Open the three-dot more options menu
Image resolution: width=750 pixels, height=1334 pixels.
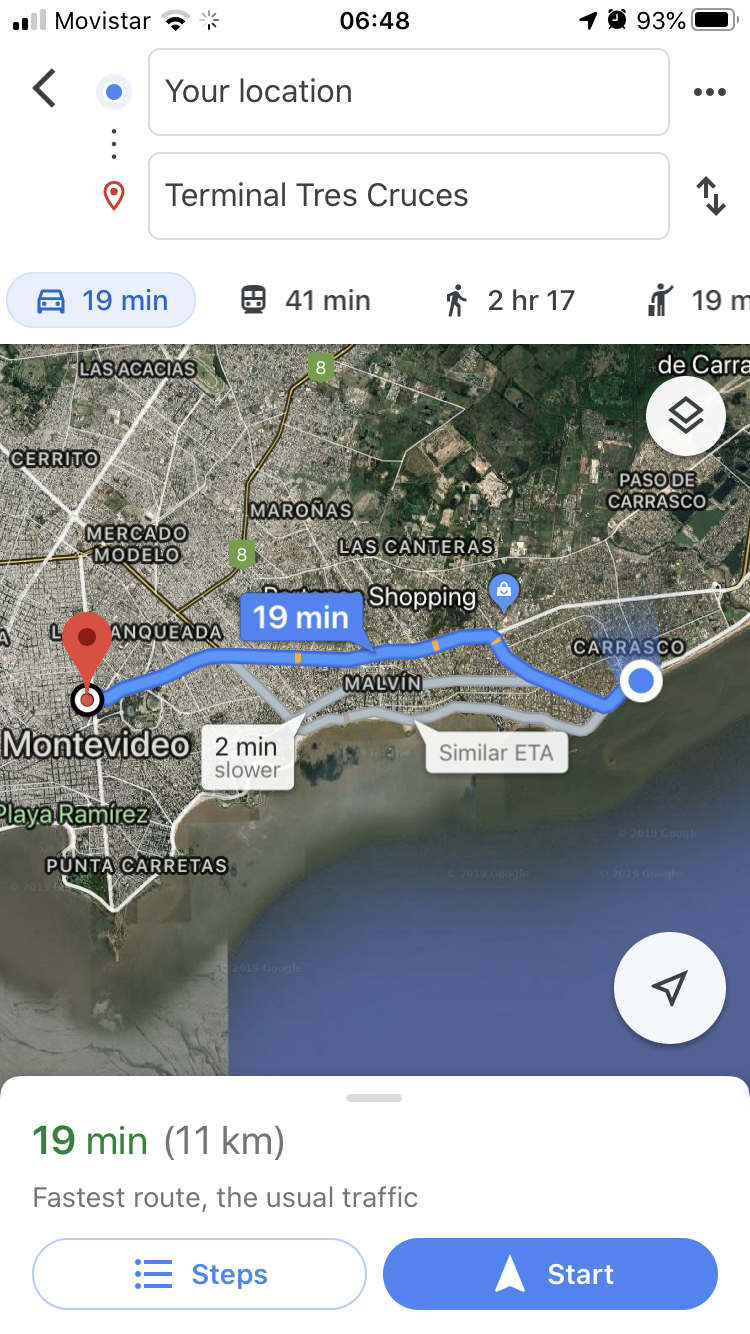coord(709,92)
